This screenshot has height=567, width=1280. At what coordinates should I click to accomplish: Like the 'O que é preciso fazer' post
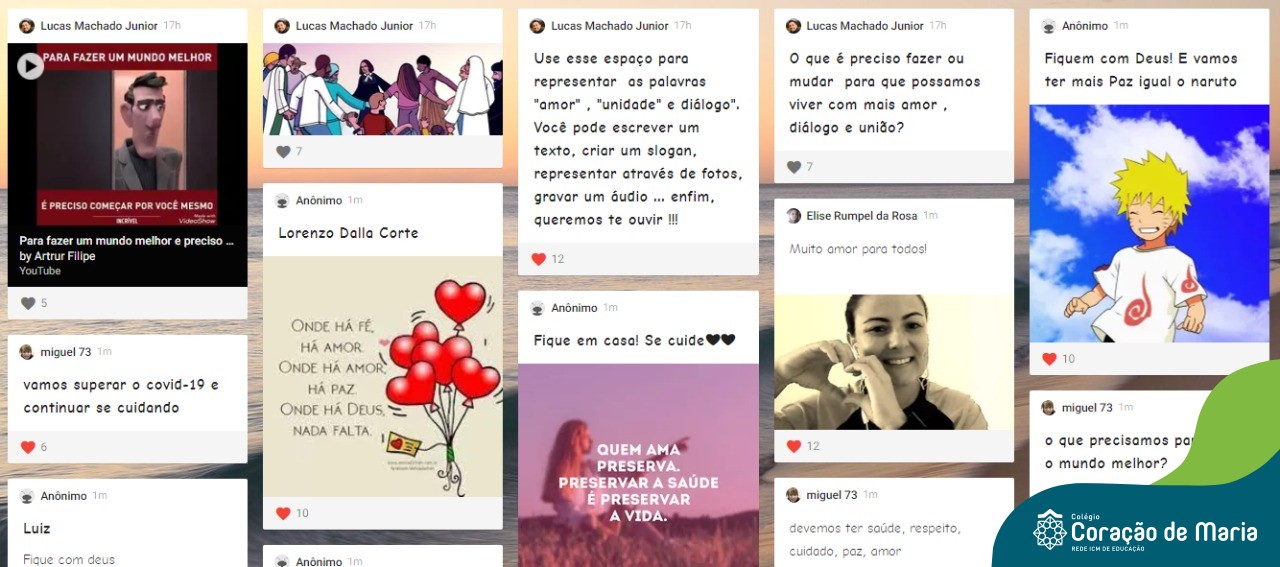coord(794,167)
